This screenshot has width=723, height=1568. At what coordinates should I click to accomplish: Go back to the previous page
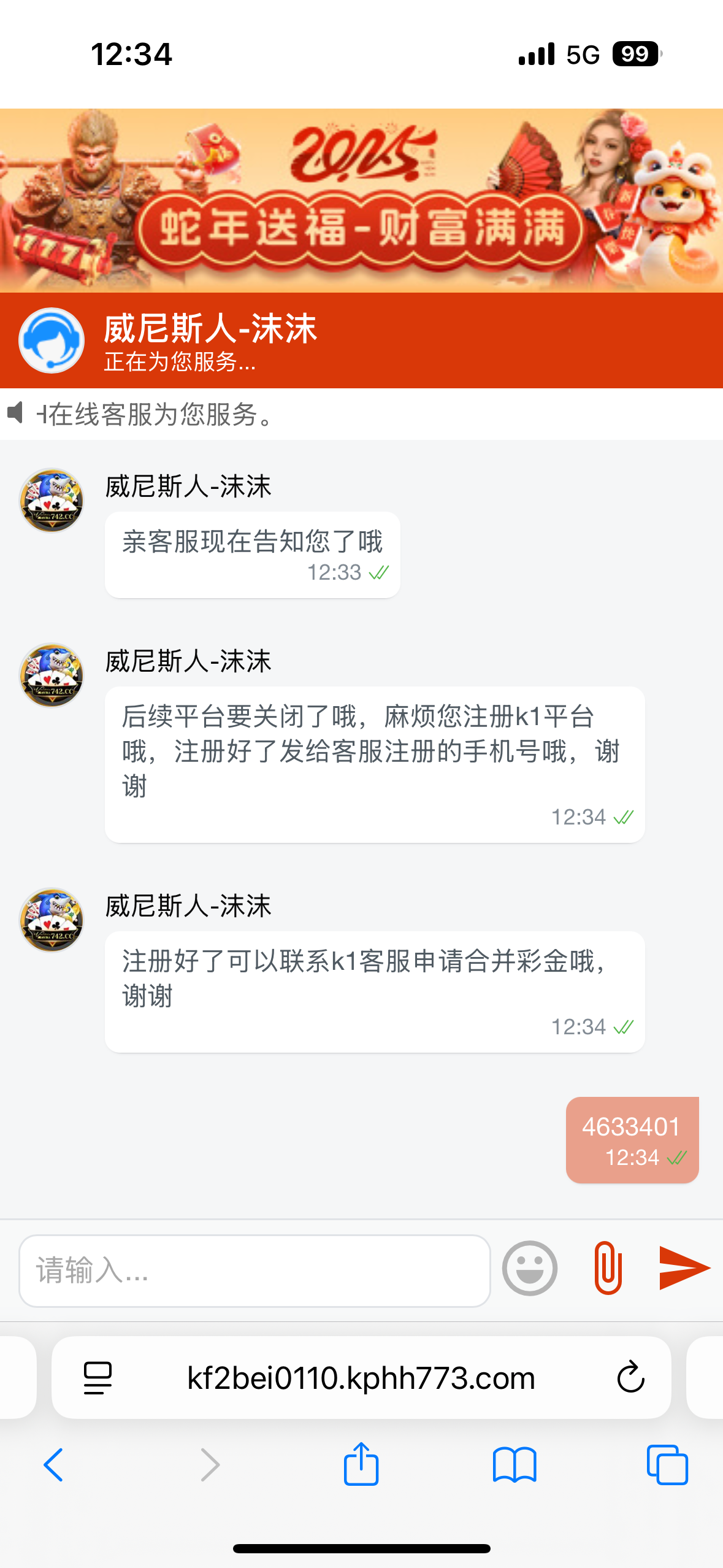click(x=53, y=1465)
